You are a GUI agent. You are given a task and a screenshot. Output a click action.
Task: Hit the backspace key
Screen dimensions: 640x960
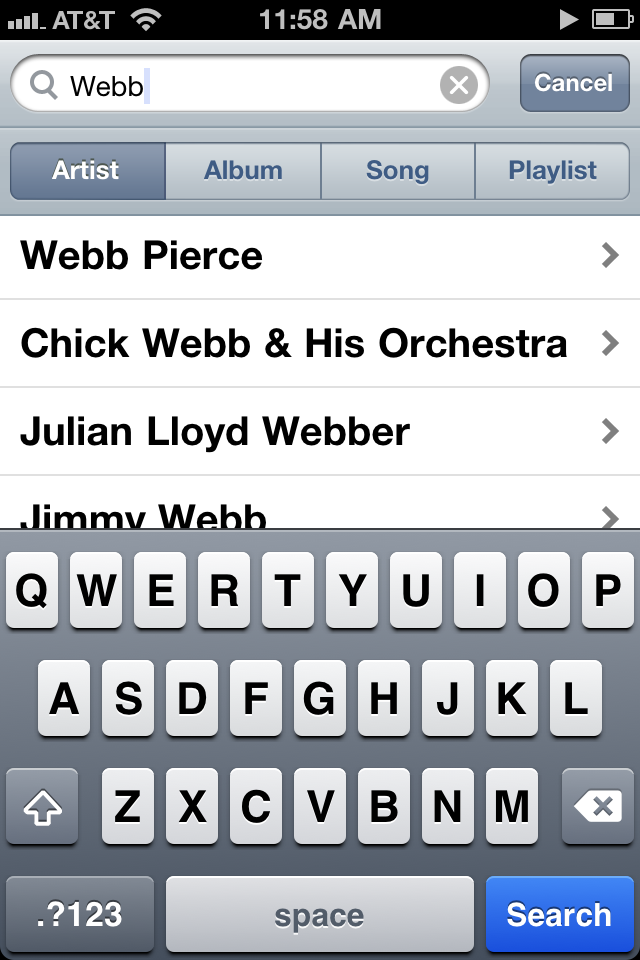(598, 806)
